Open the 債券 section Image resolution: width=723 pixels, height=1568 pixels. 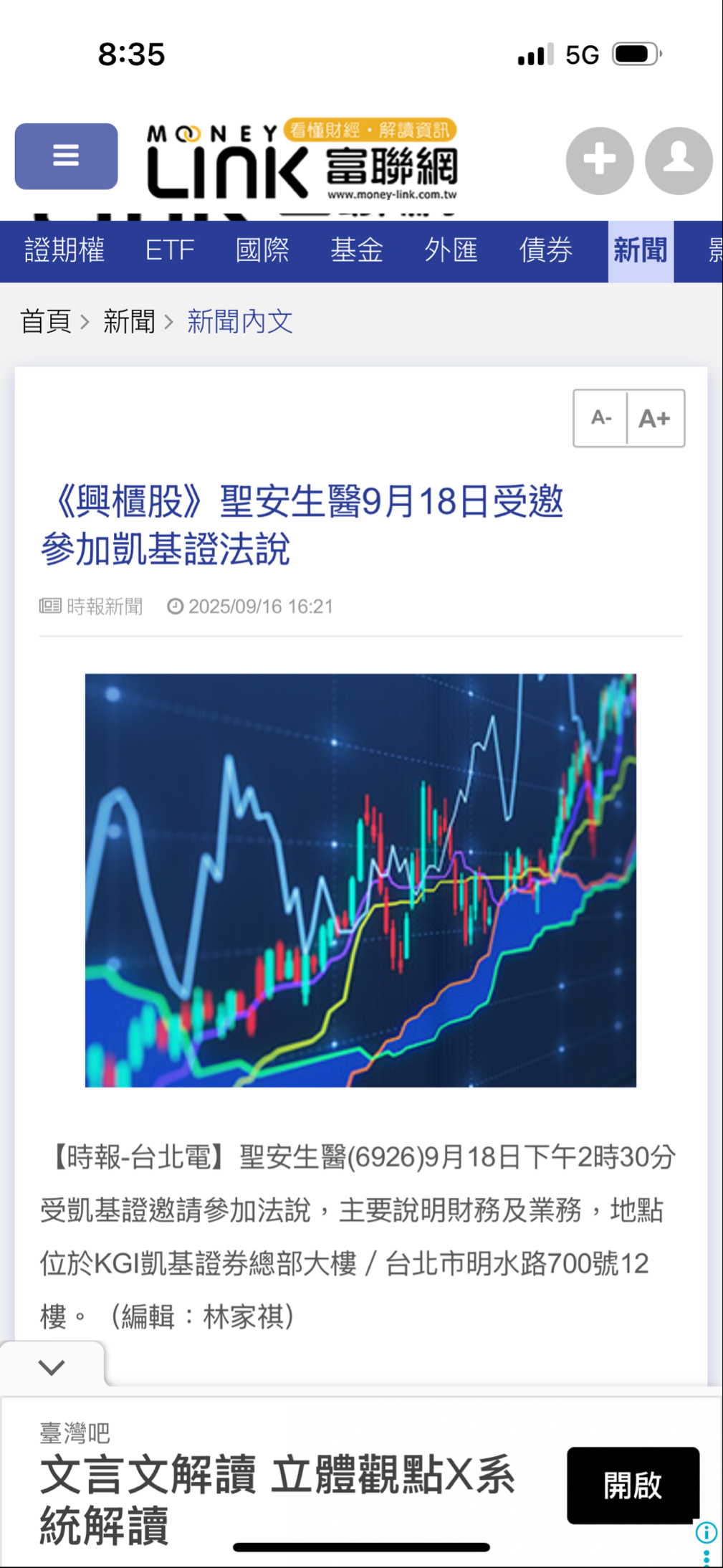545,251
